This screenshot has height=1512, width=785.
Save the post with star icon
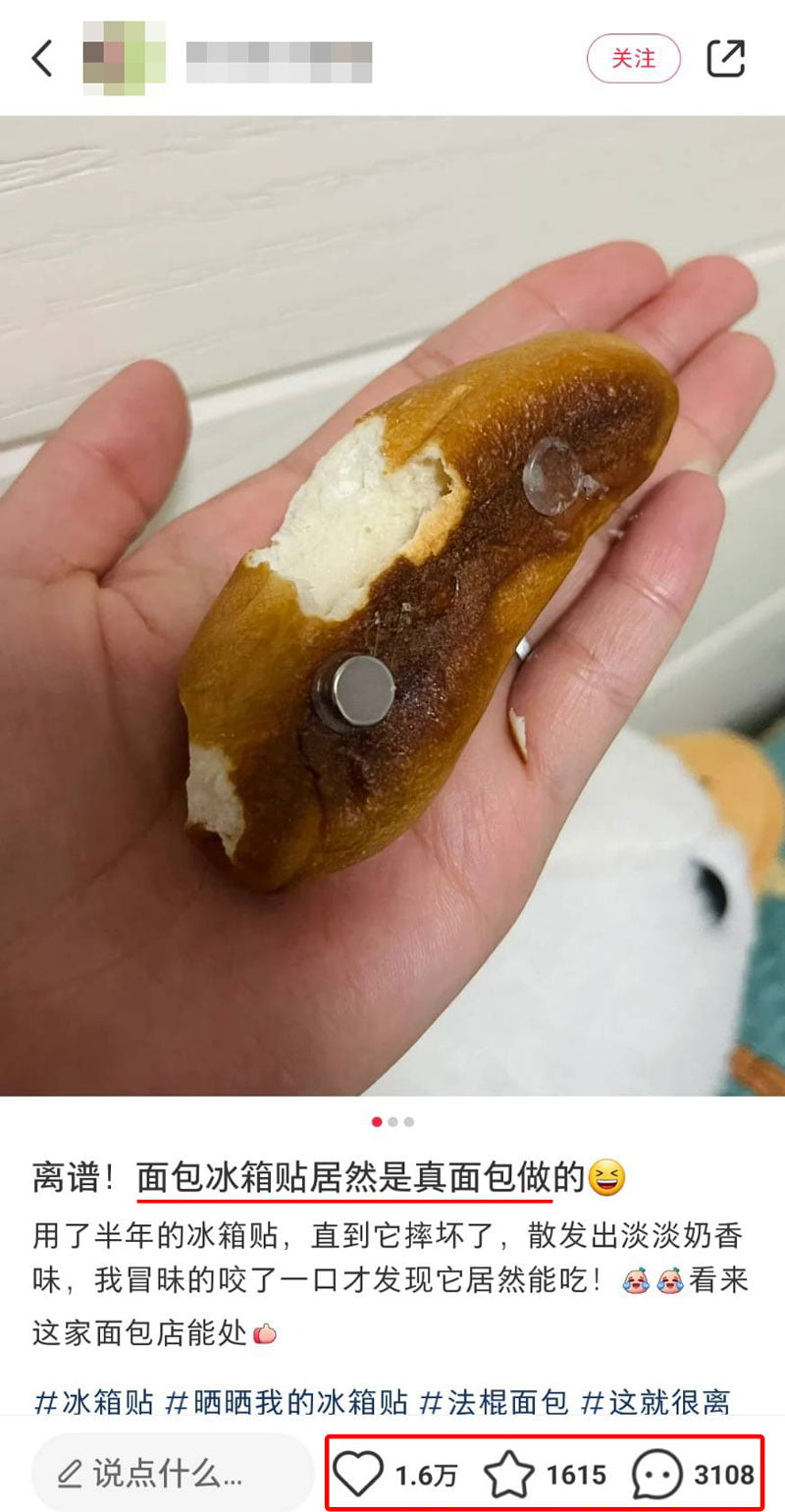[x=510, y=1474]
